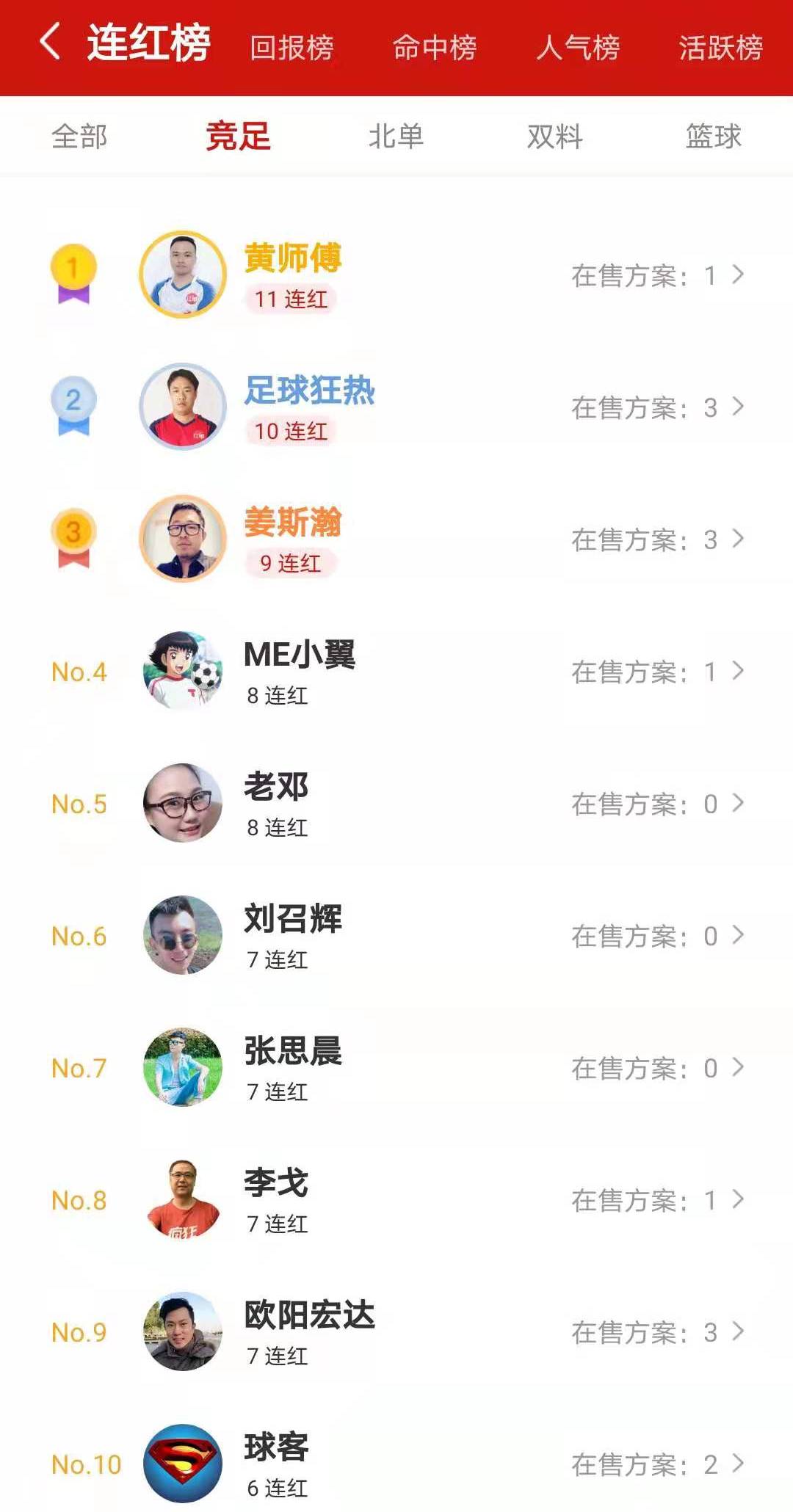Select the 双料 category filter
Image resolution: width=793 pixels, height=1512 pixels.
click(555, 137)
